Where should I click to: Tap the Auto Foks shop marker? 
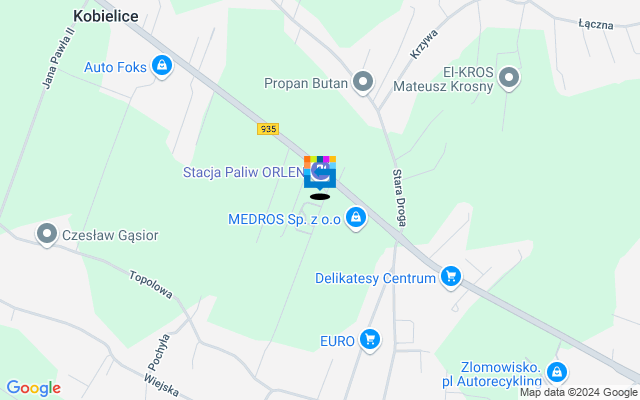click(x=162, y=68)
